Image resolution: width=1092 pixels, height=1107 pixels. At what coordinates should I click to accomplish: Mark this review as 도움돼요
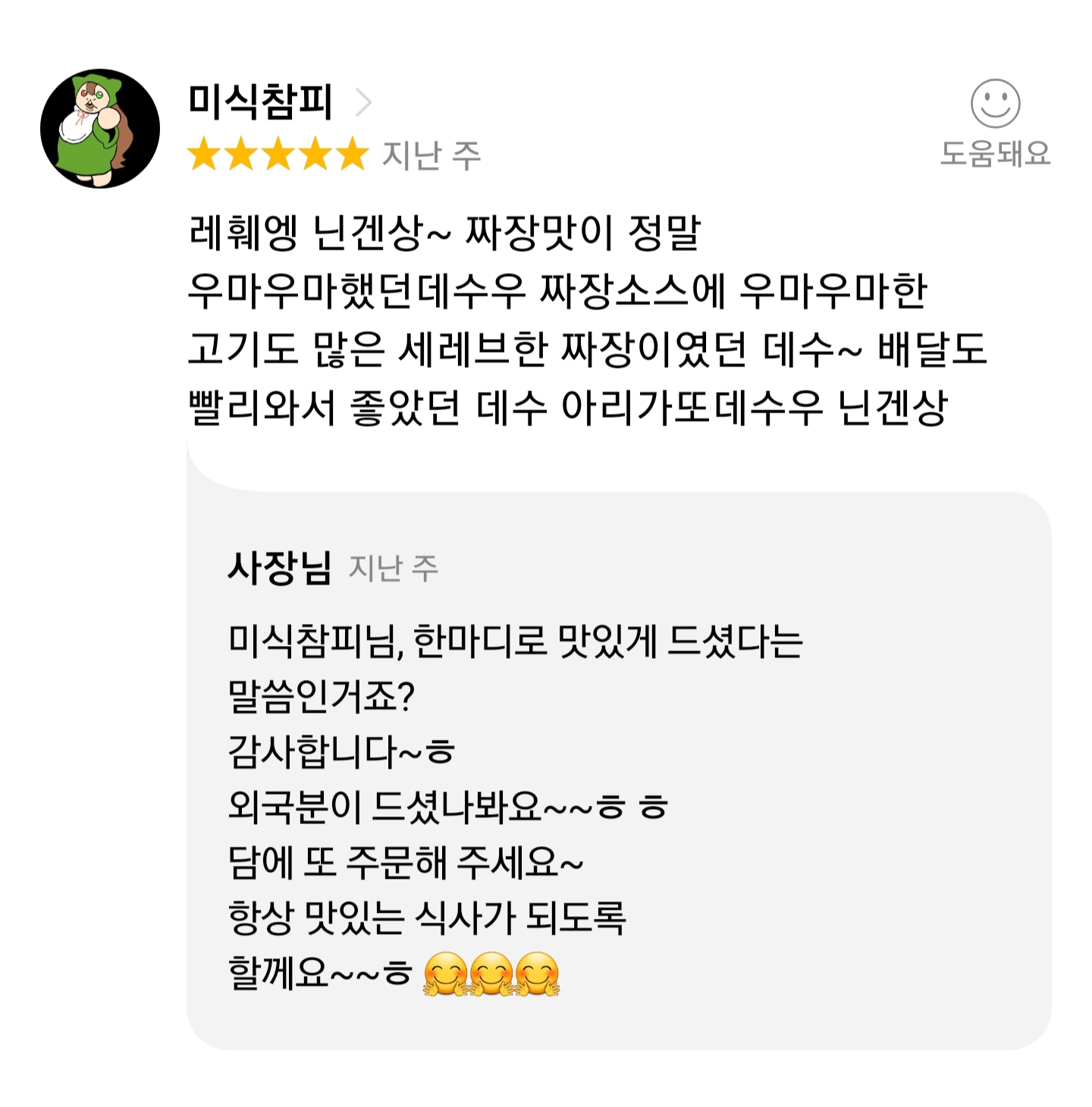tap(995, 123)
